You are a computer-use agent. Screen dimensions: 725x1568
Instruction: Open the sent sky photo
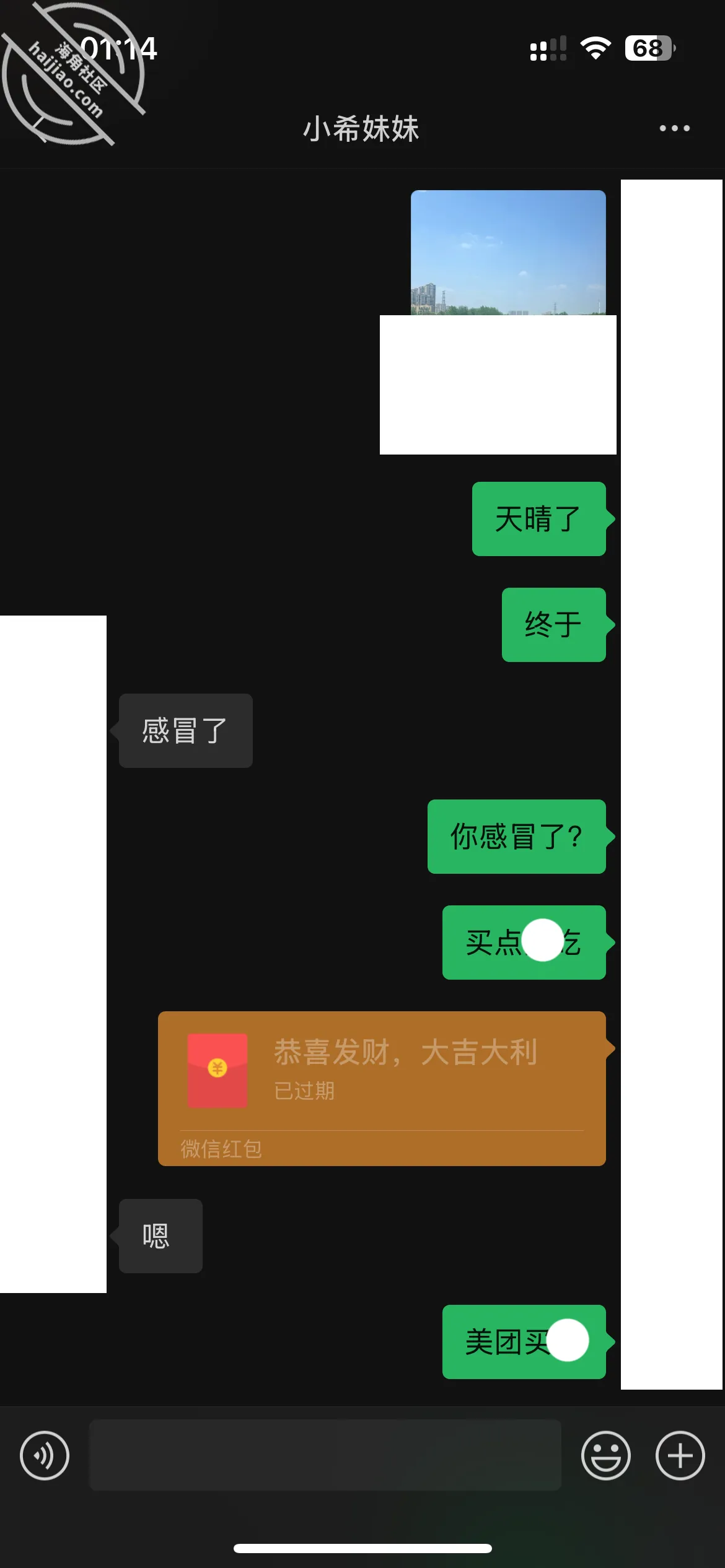(508, 253)
